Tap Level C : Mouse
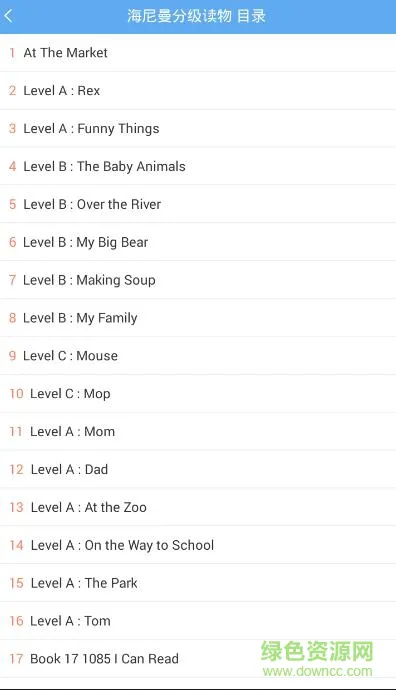 198,356
